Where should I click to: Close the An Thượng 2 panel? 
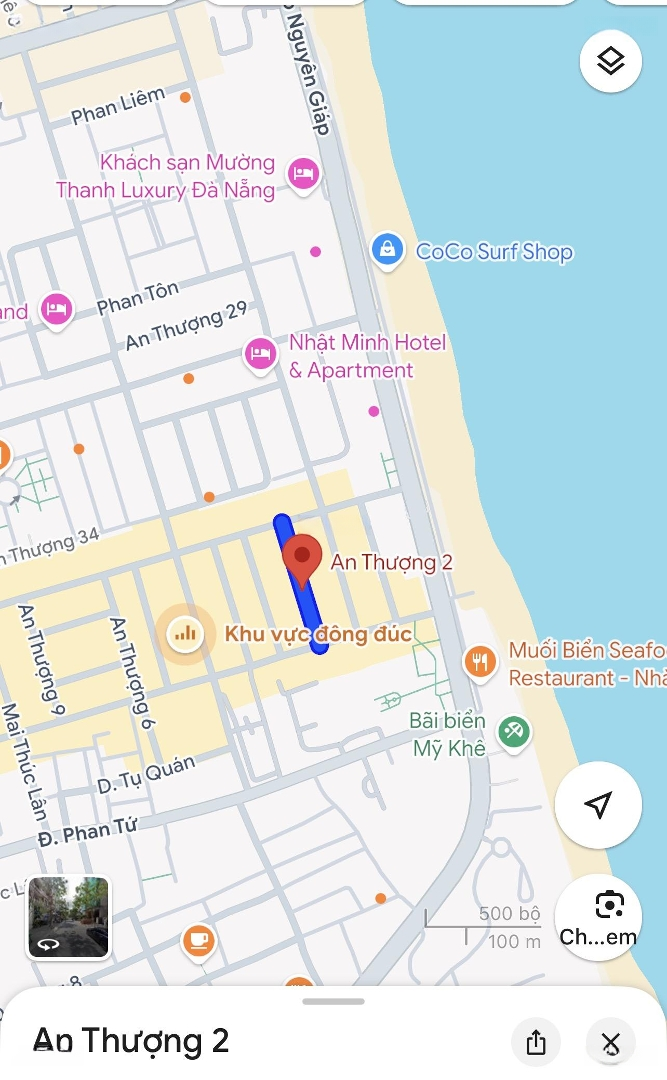tap(611, 1043)
